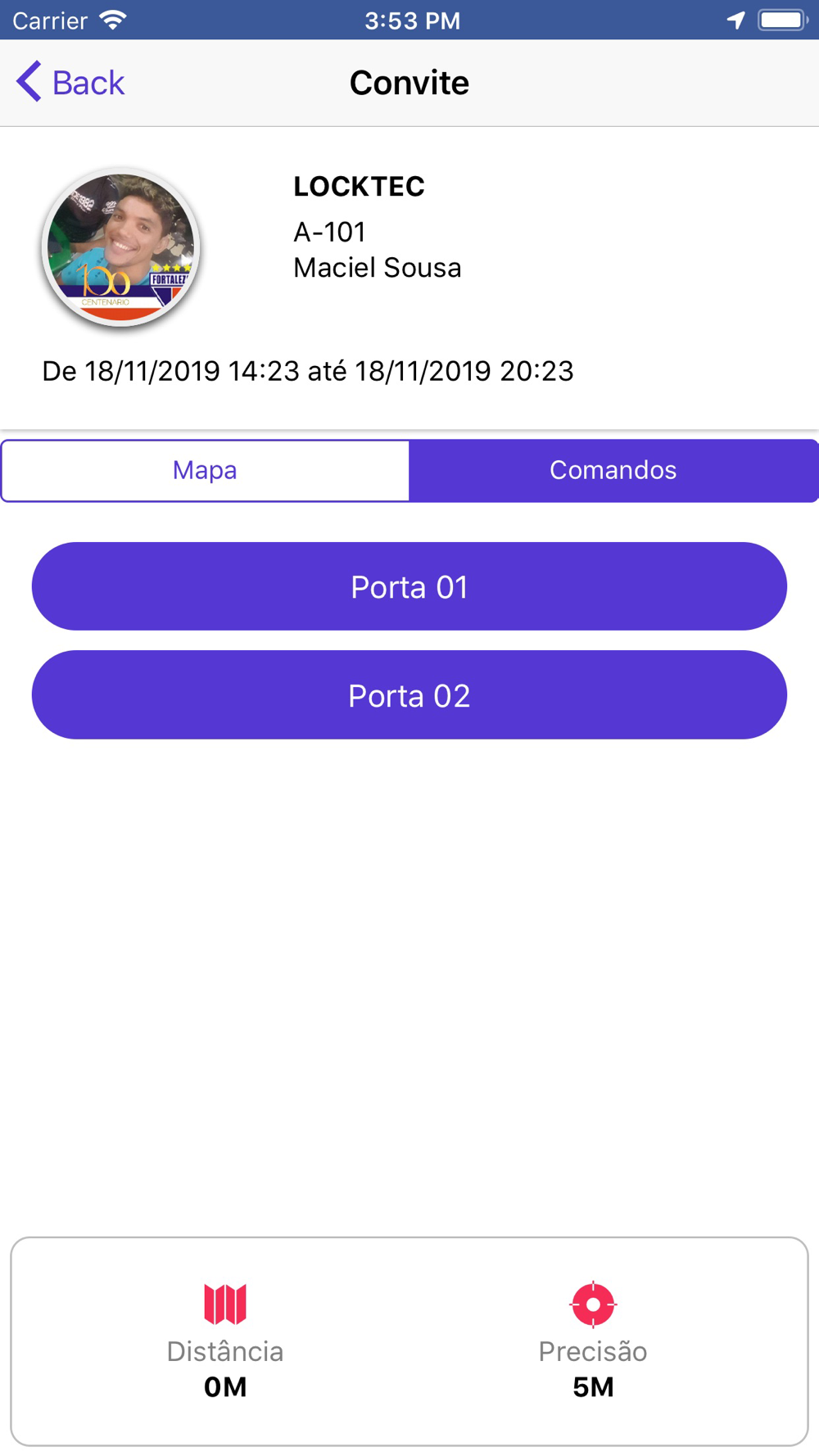Screen dimensions: 819x1456
Task: Trigger the Porta 02 command
Action: (409, 695)
